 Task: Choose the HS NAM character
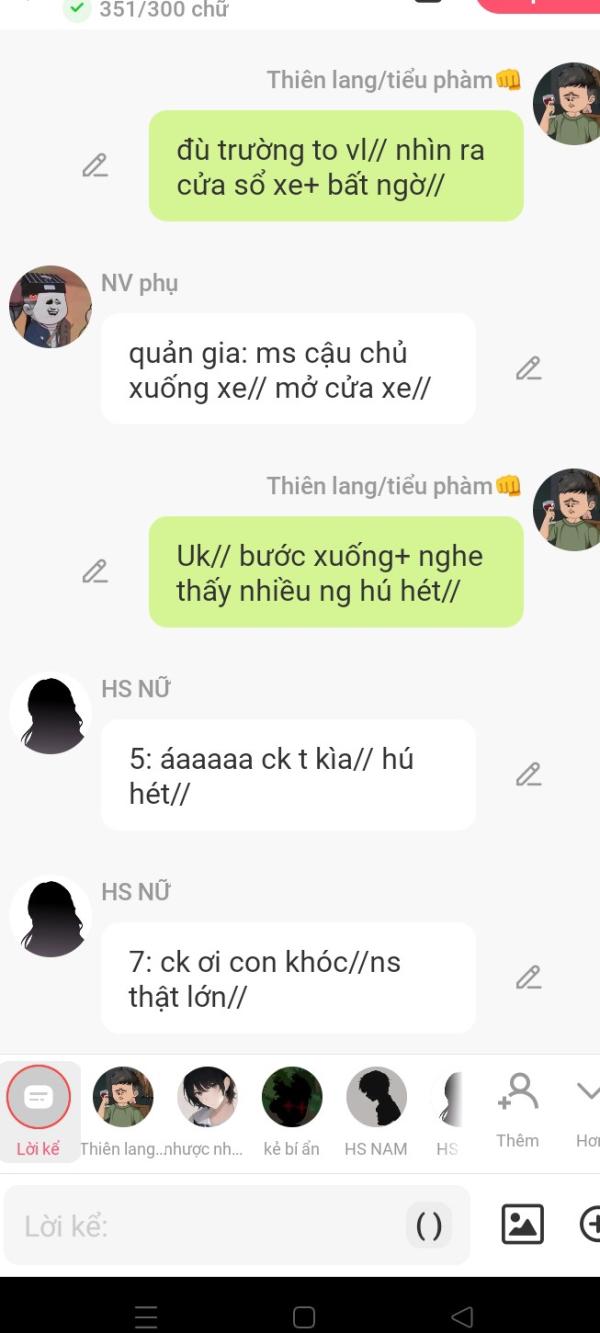pos(376,1098)
